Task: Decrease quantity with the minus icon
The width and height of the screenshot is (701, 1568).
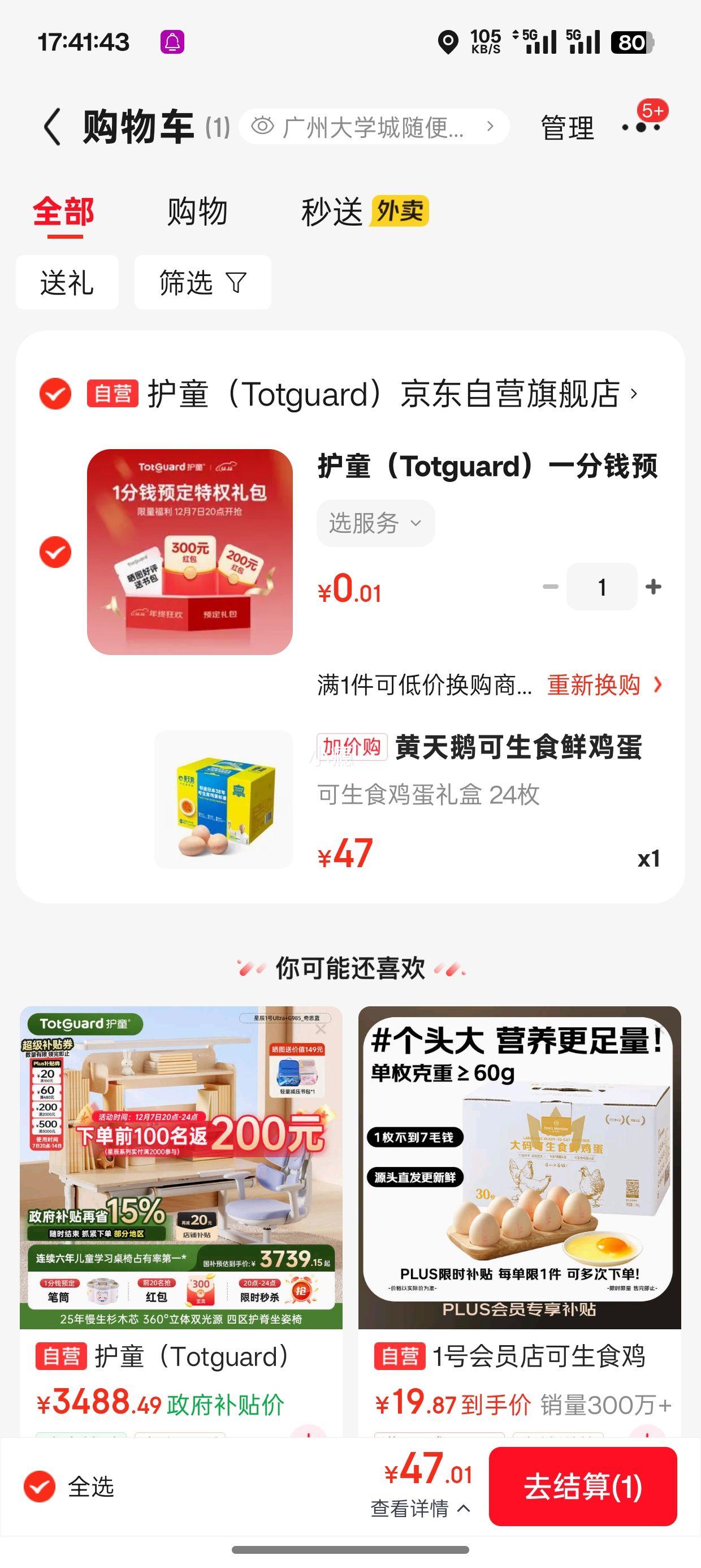Action: [551, 586]
